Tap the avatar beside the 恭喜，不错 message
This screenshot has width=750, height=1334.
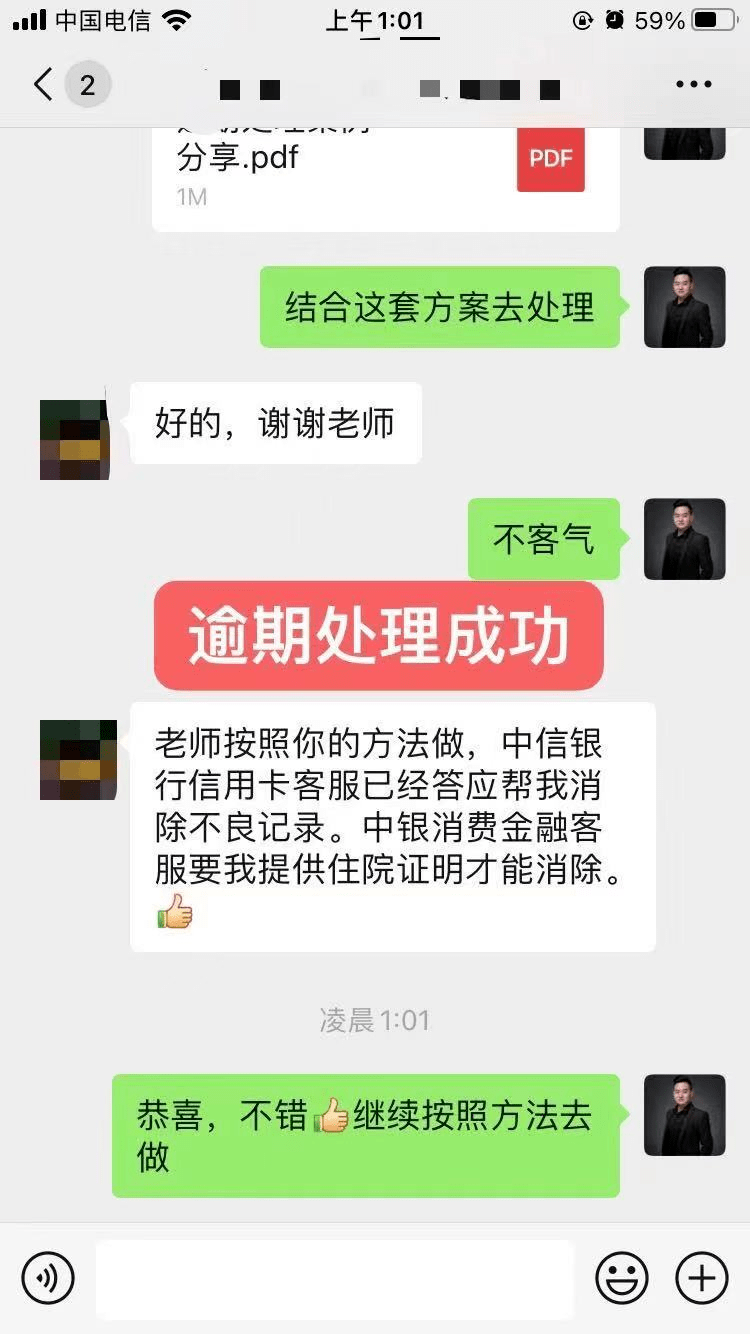pos(684,1115)
